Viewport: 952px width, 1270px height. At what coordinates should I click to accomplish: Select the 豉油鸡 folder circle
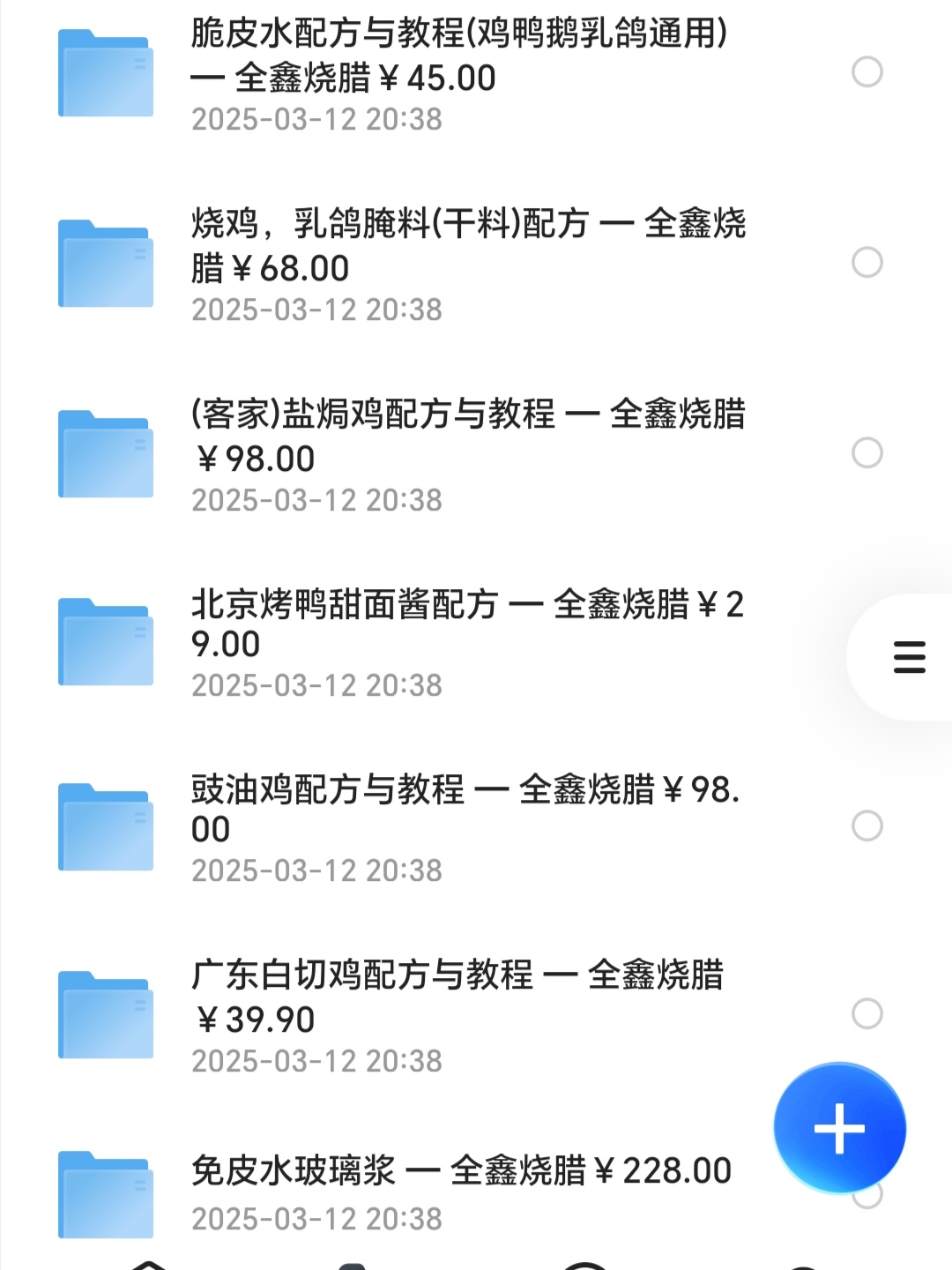point(867,826)
